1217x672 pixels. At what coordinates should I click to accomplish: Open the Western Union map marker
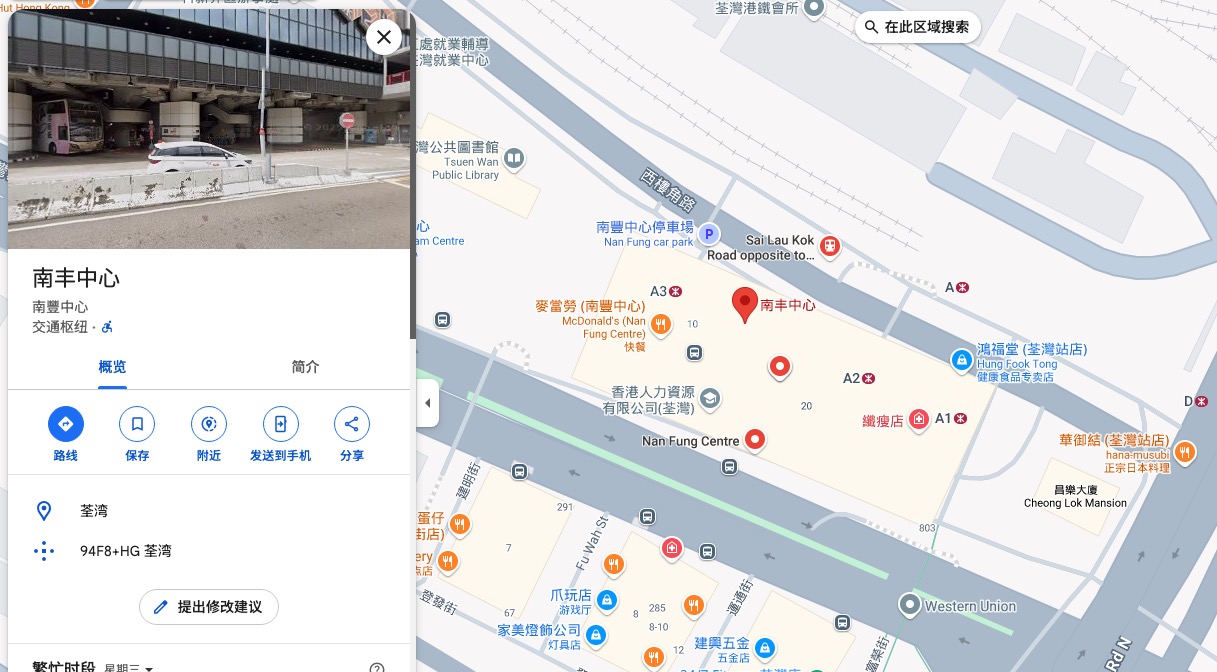tap(909, 604)
